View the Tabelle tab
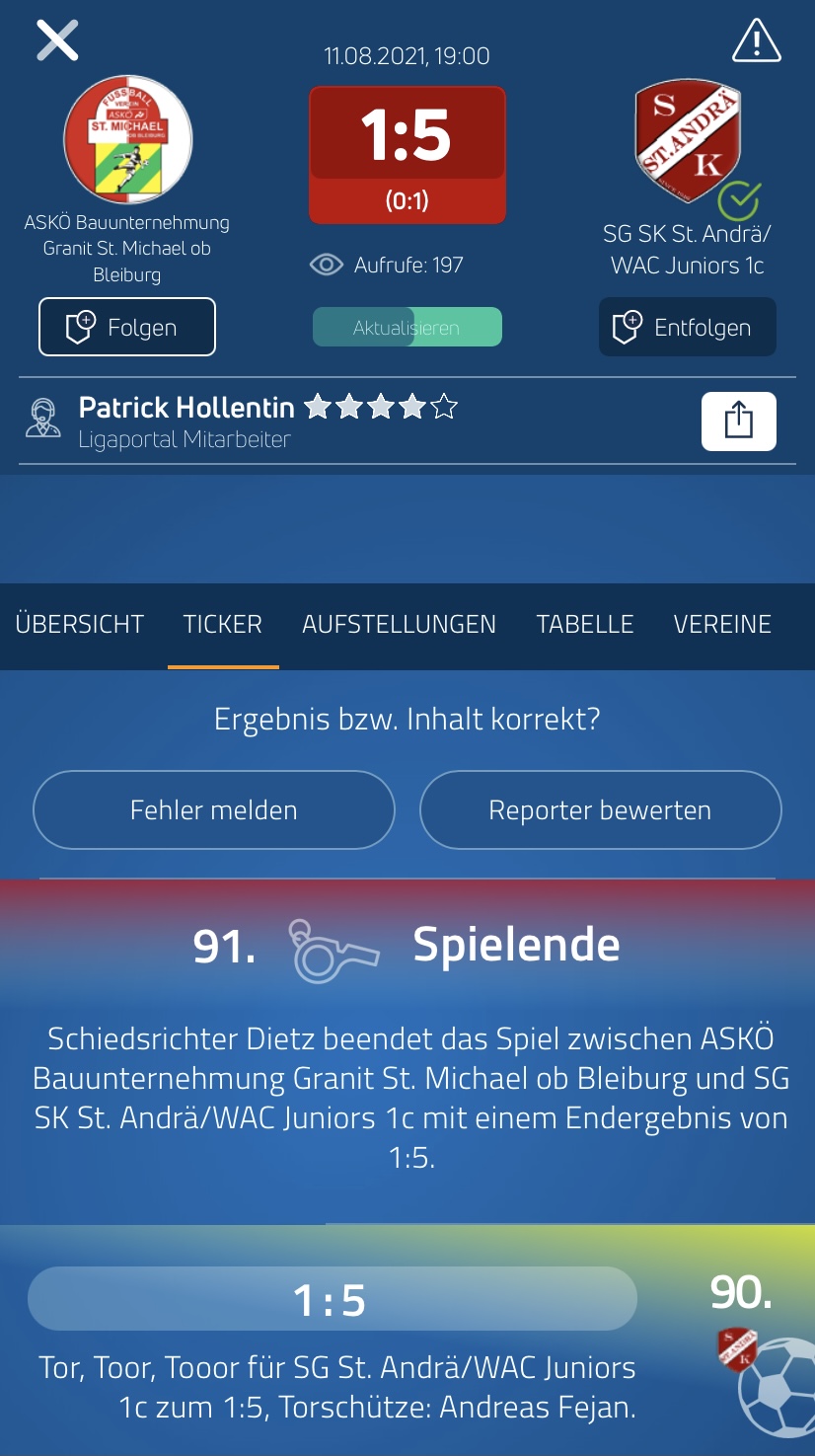This screenshot has width=815, height=1456. (585, 624)
